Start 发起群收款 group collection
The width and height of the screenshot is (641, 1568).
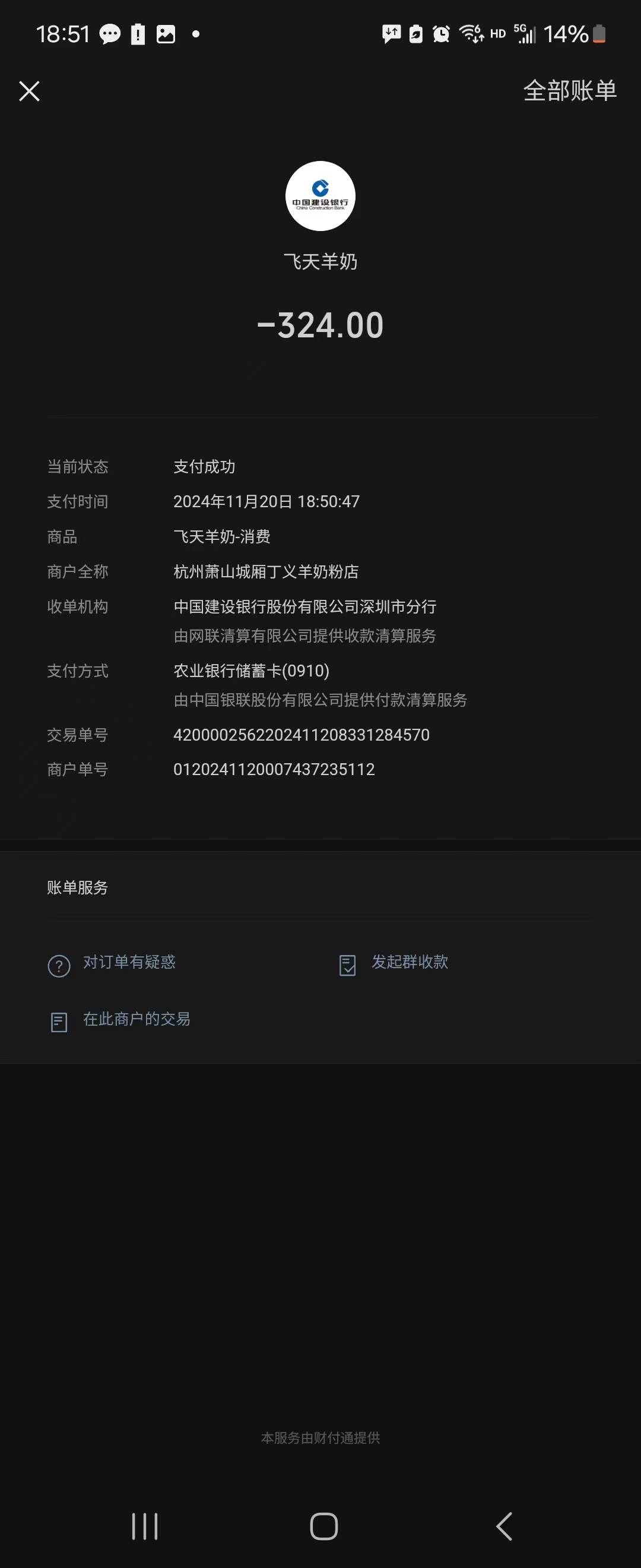[410, 962]
